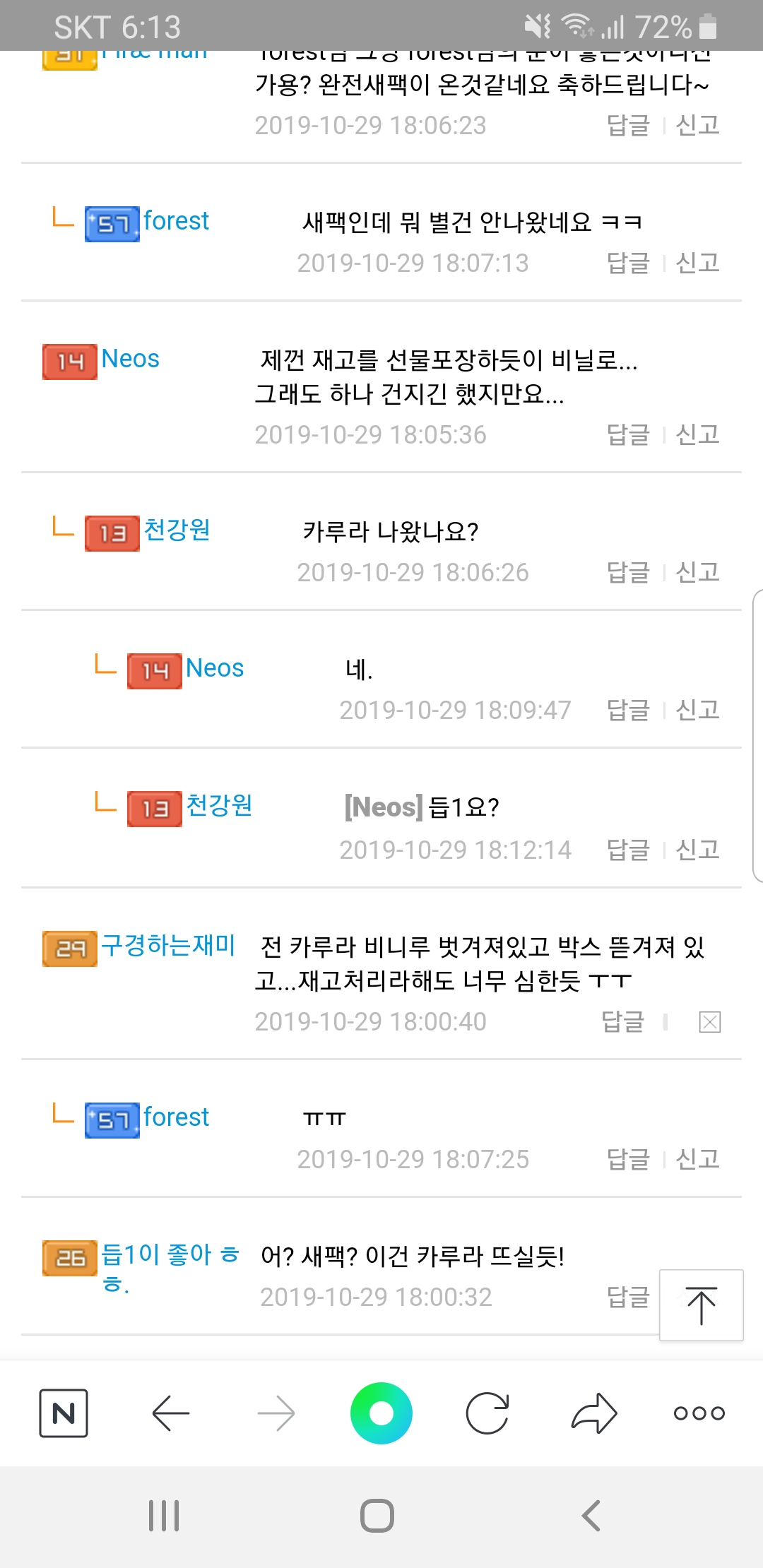
Task: Report 천강원's 카루라 나왔나요 comment
Action: coord(697,572)
